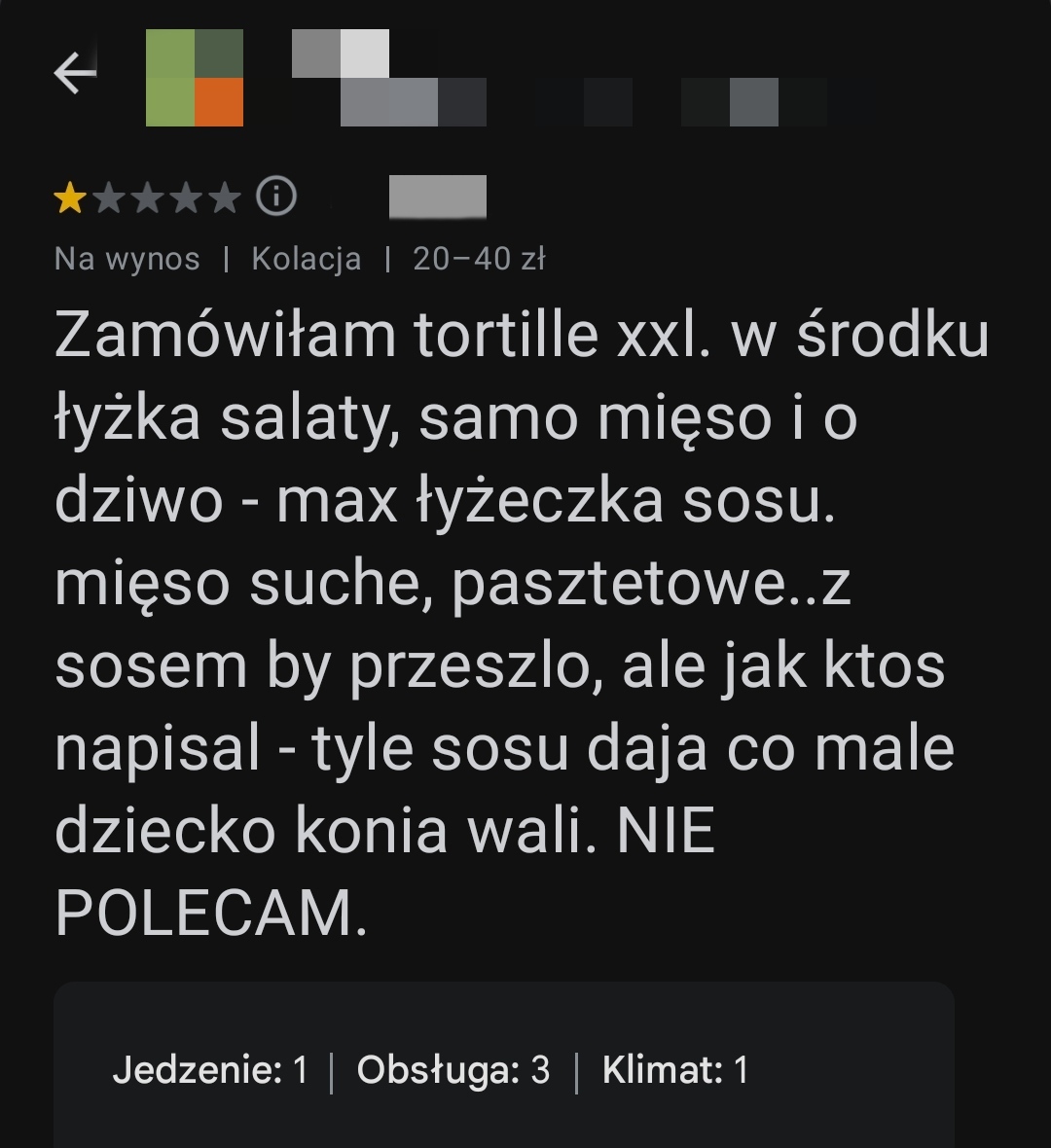Open the star rating info icon
The height and width of the screenshot is (1148, 1051).
coord(276,197)
